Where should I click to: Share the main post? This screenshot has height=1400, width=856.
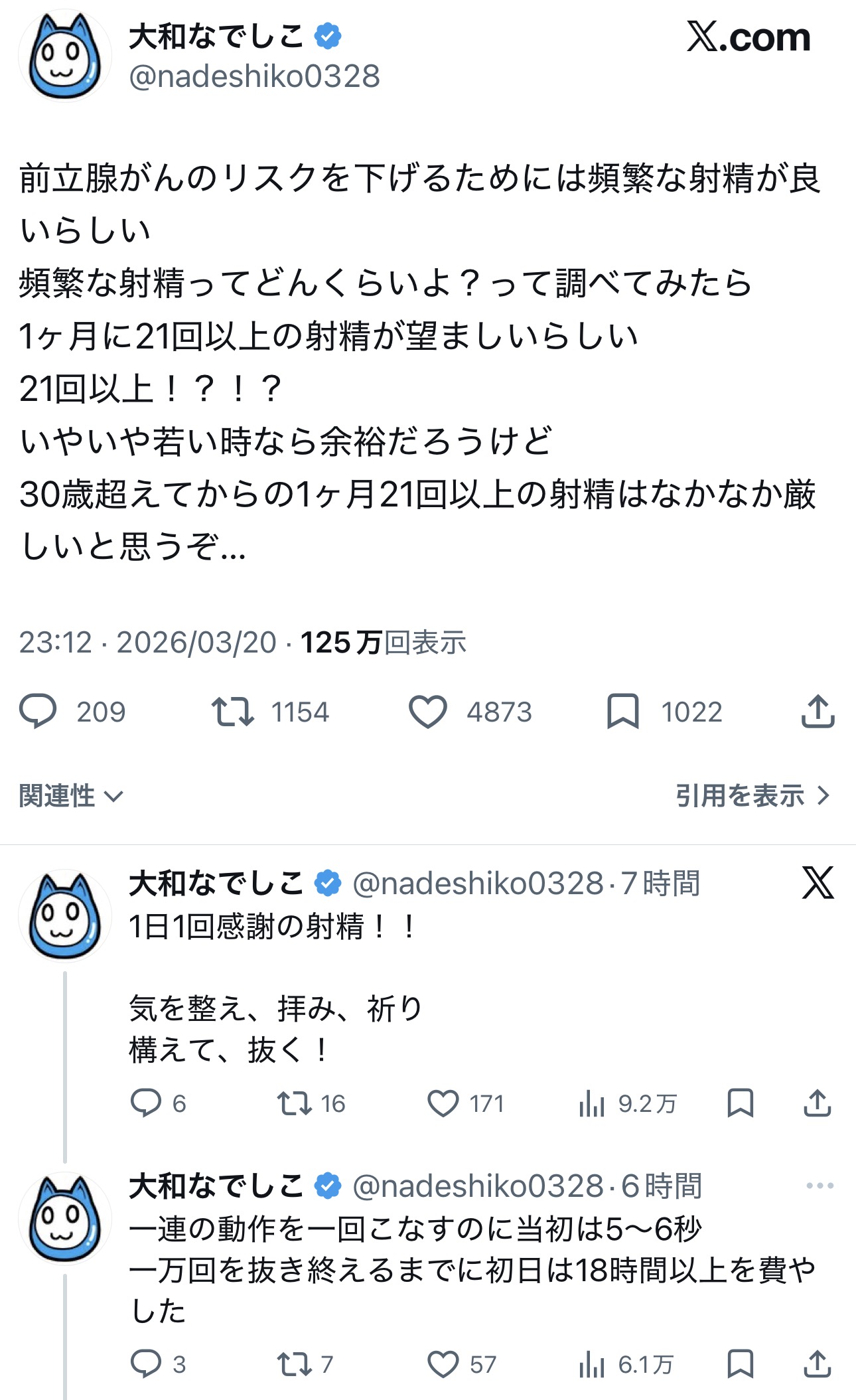pyautogui.click(x=818, y=711)
